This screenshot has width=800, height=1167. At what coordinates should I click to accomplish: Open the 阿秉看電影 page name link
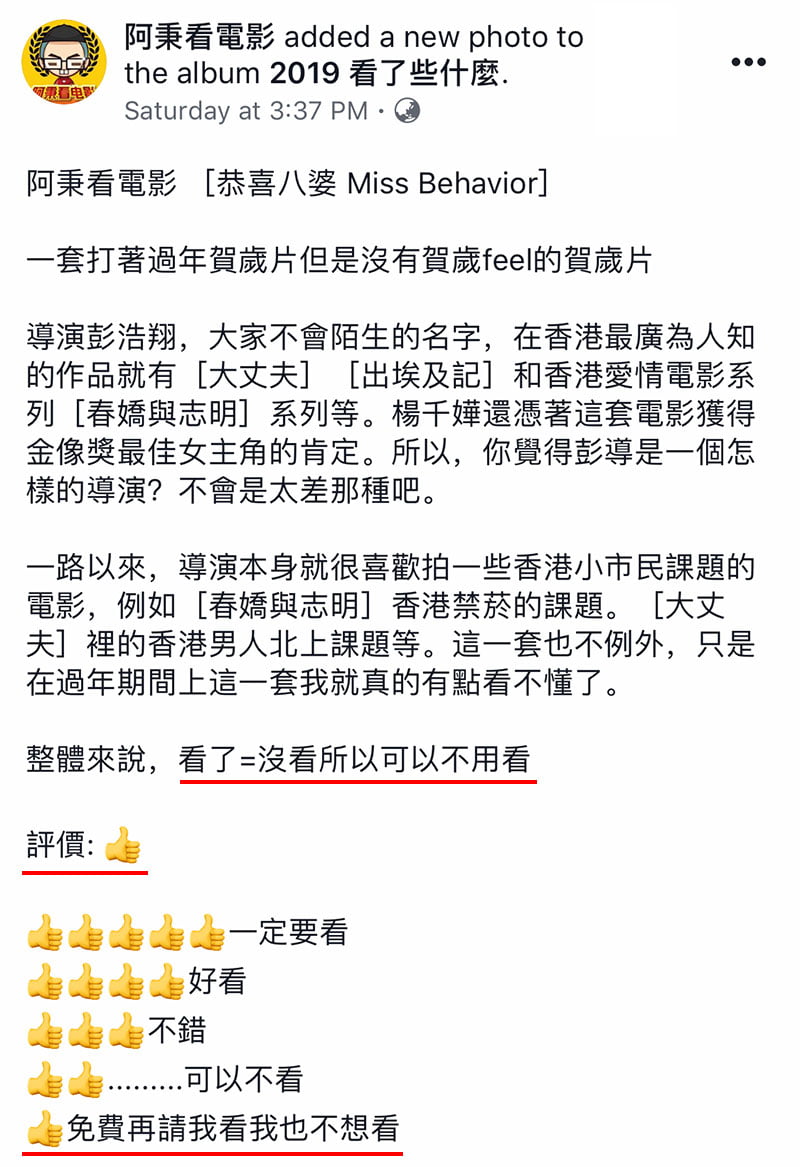[200, 38]
